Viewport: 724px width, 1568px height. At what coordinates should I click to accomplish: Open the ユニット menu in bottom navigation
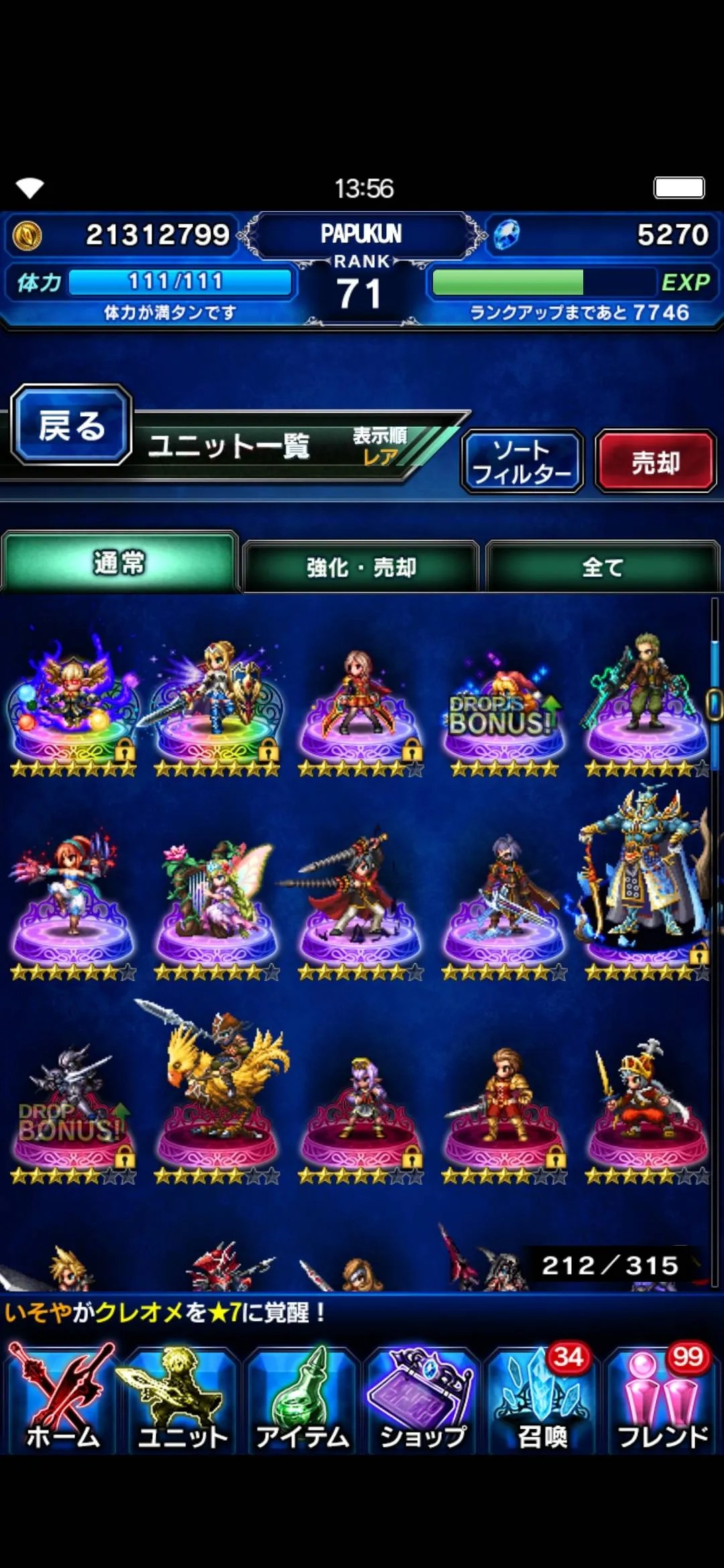[181, 1399]
